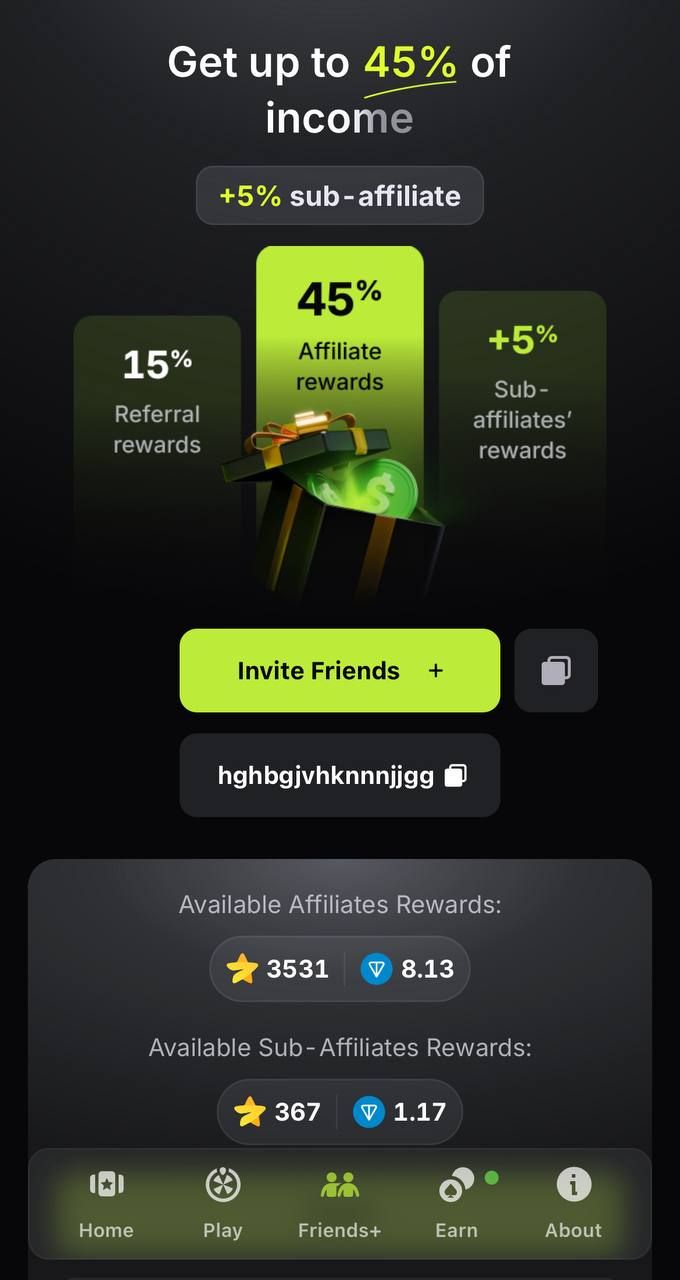The image size is (680, 1280).
Task: Open the Earn tab
Action: [457, 1203]
